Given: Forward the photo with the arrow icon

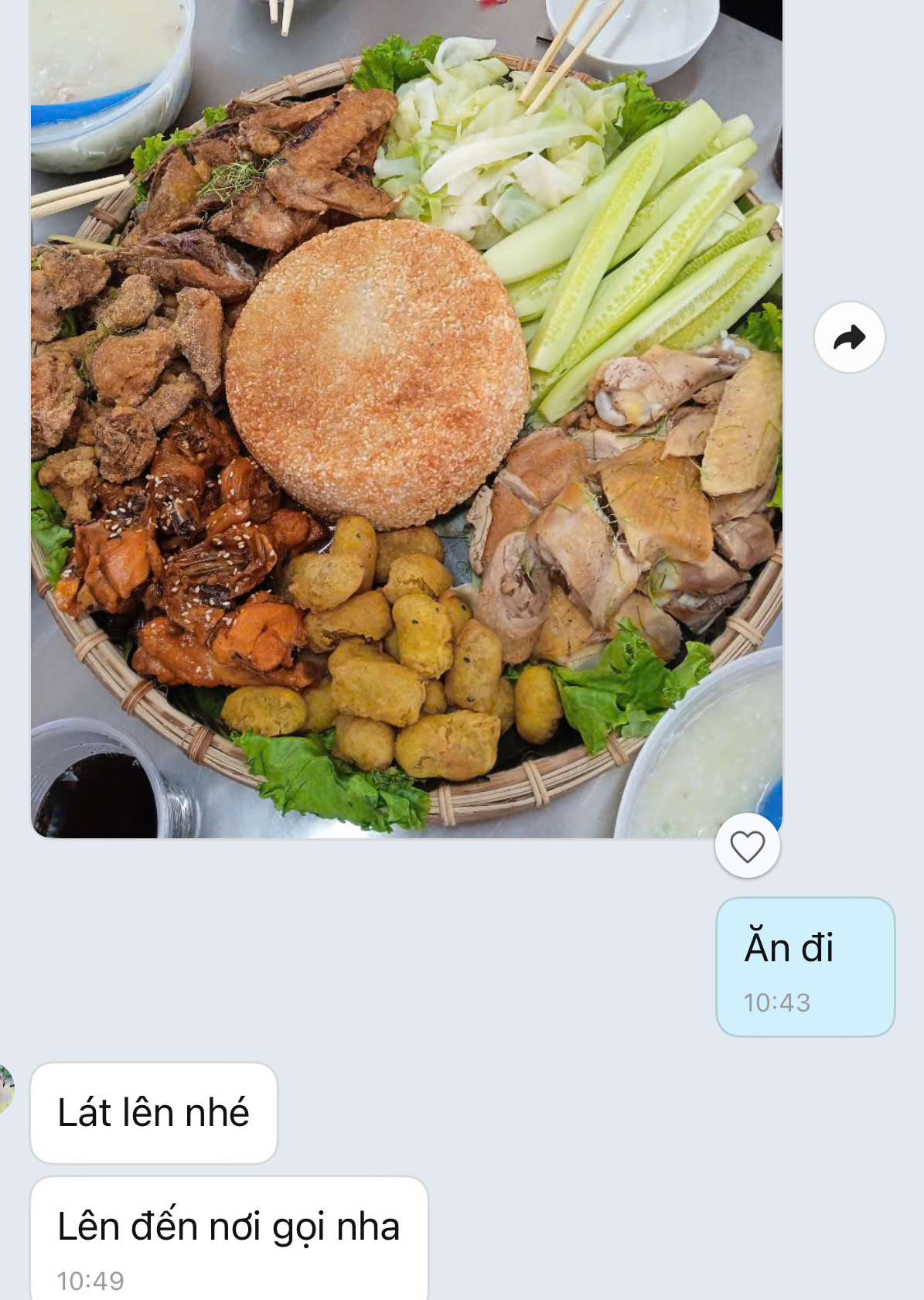Looking at the screenshot, I should (x=849, y=337).
